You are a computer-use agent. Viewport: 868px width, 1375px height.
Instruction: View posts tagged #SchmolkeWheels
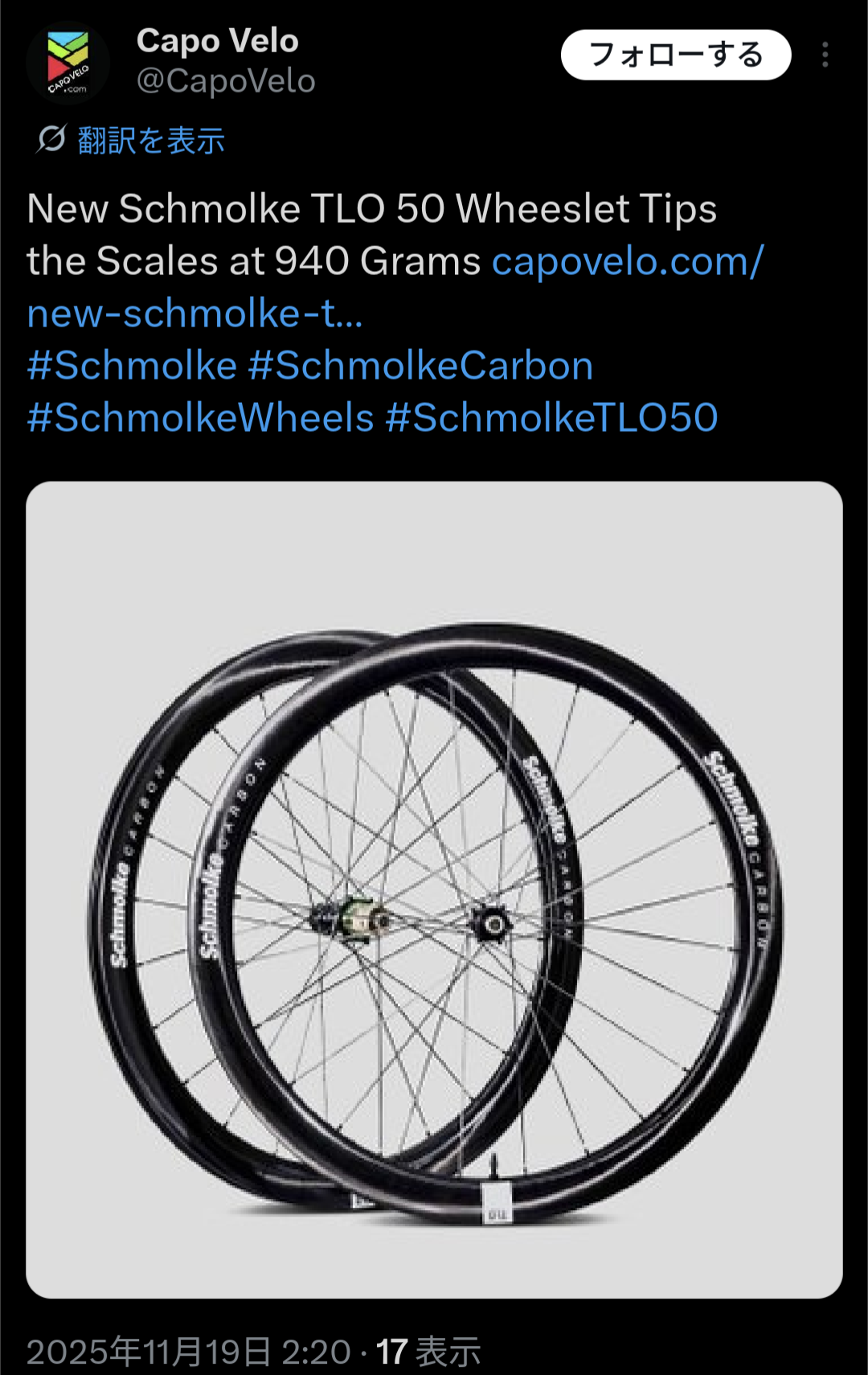point(200,418)
